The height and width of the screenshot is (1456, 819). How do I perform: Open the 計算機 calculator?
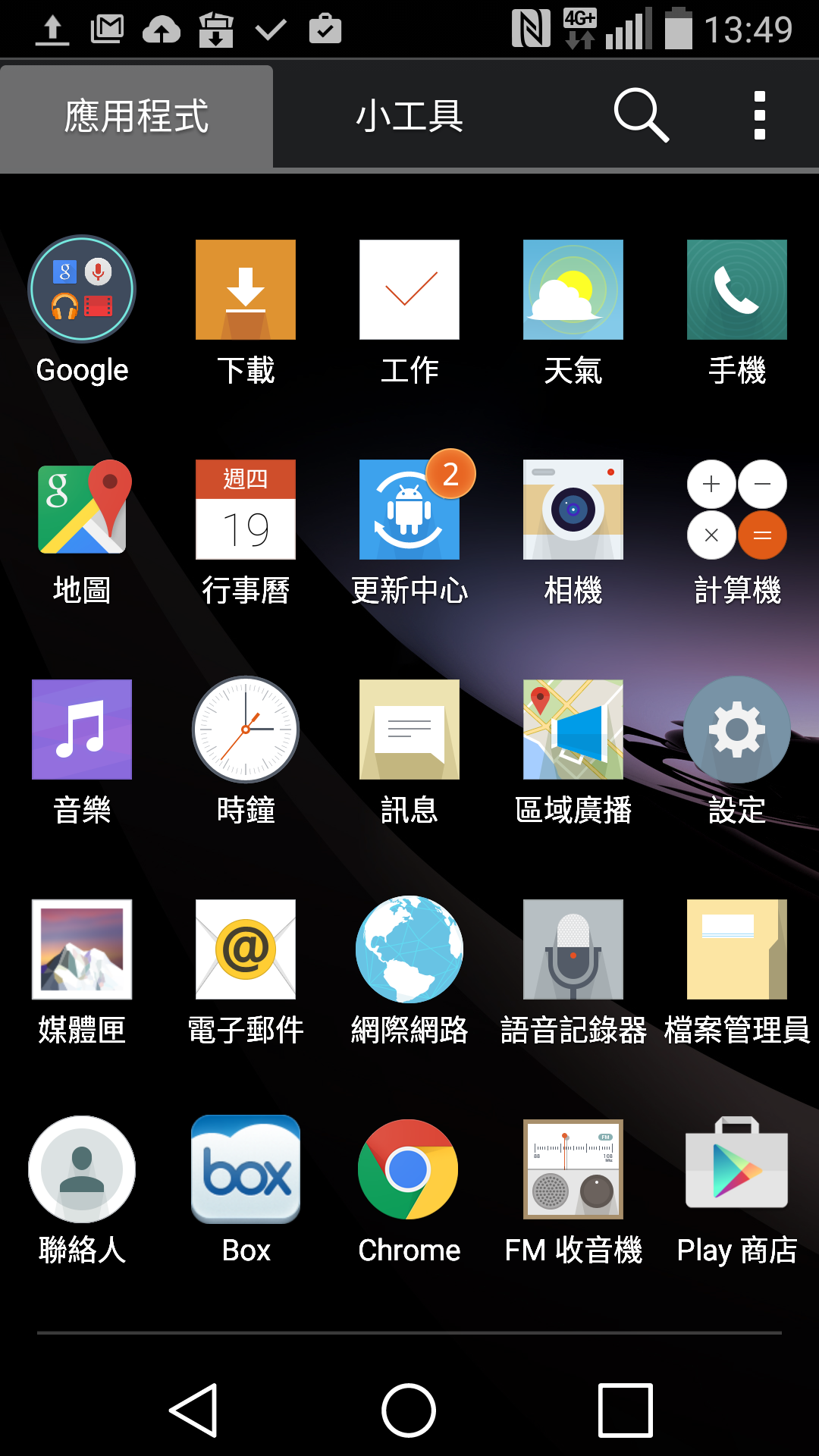[x=737, y=510]
